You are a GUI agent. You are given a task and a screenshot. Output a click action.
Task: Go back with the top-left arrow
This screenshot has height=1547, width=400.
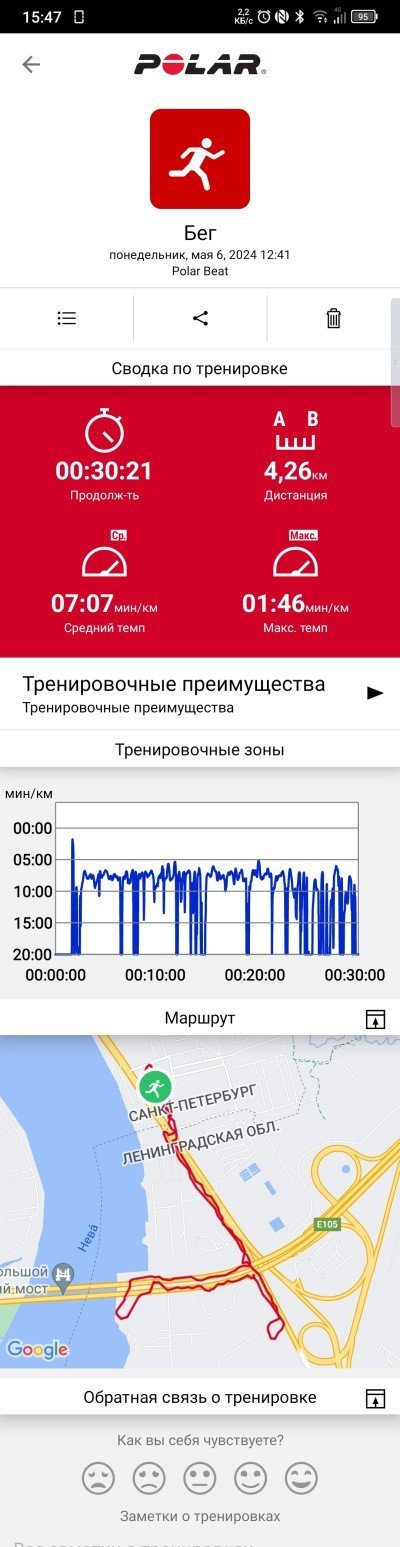coord(32,65)
